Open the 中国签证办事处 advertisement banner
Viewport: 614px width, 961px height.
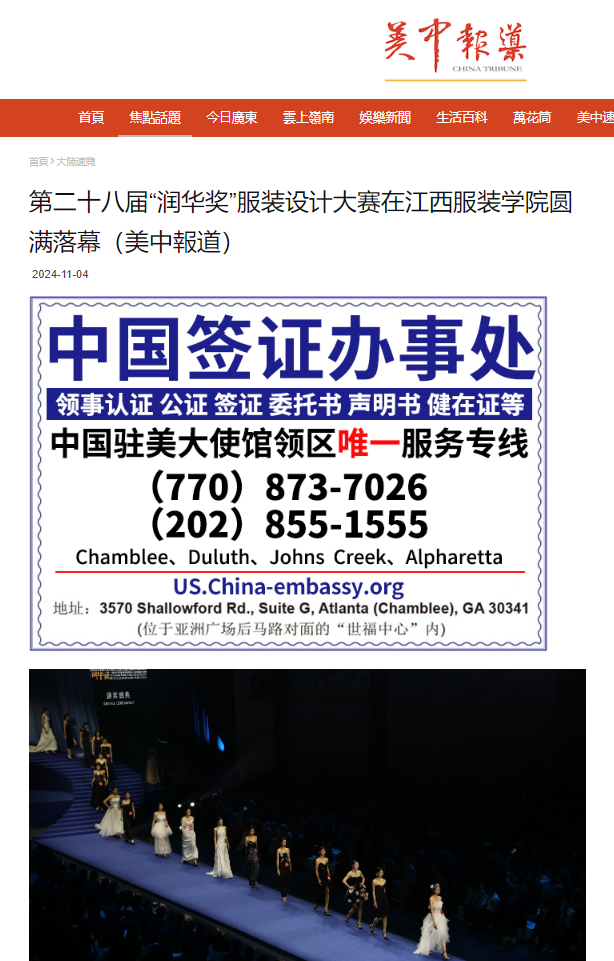288,473
